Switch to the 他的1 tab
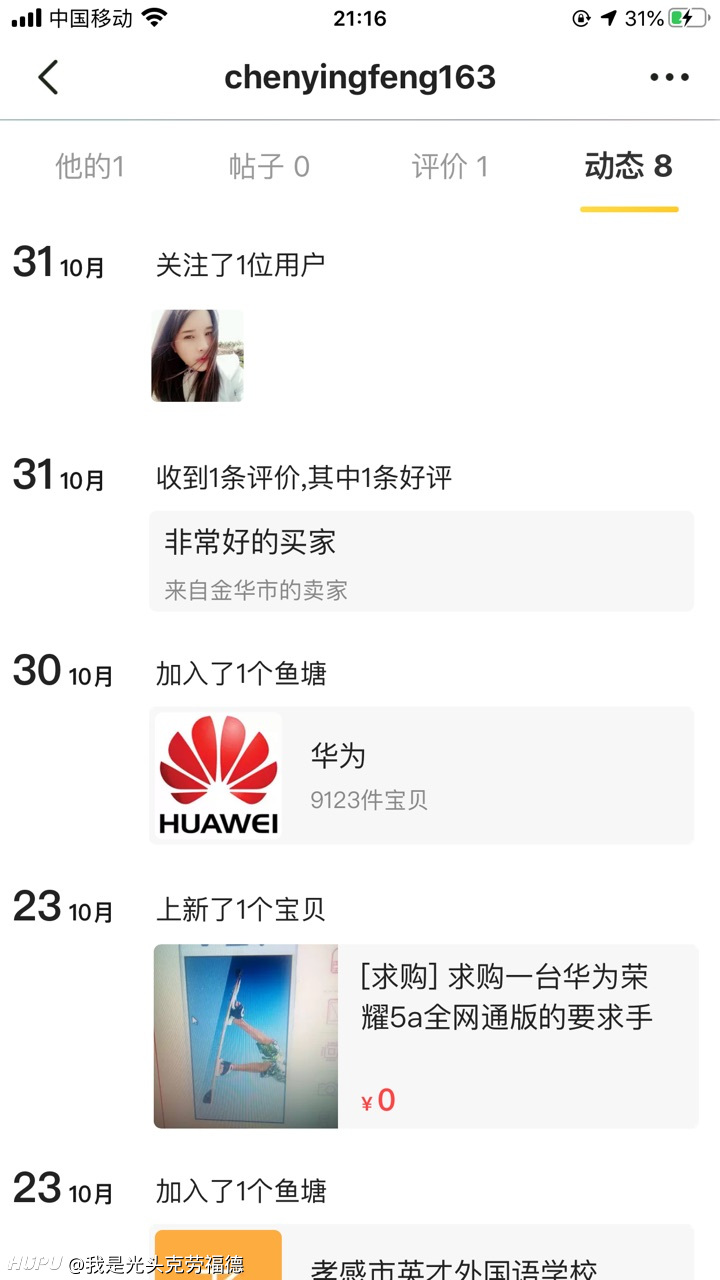This screenshot has width=720, height=1280. (90, 166)
